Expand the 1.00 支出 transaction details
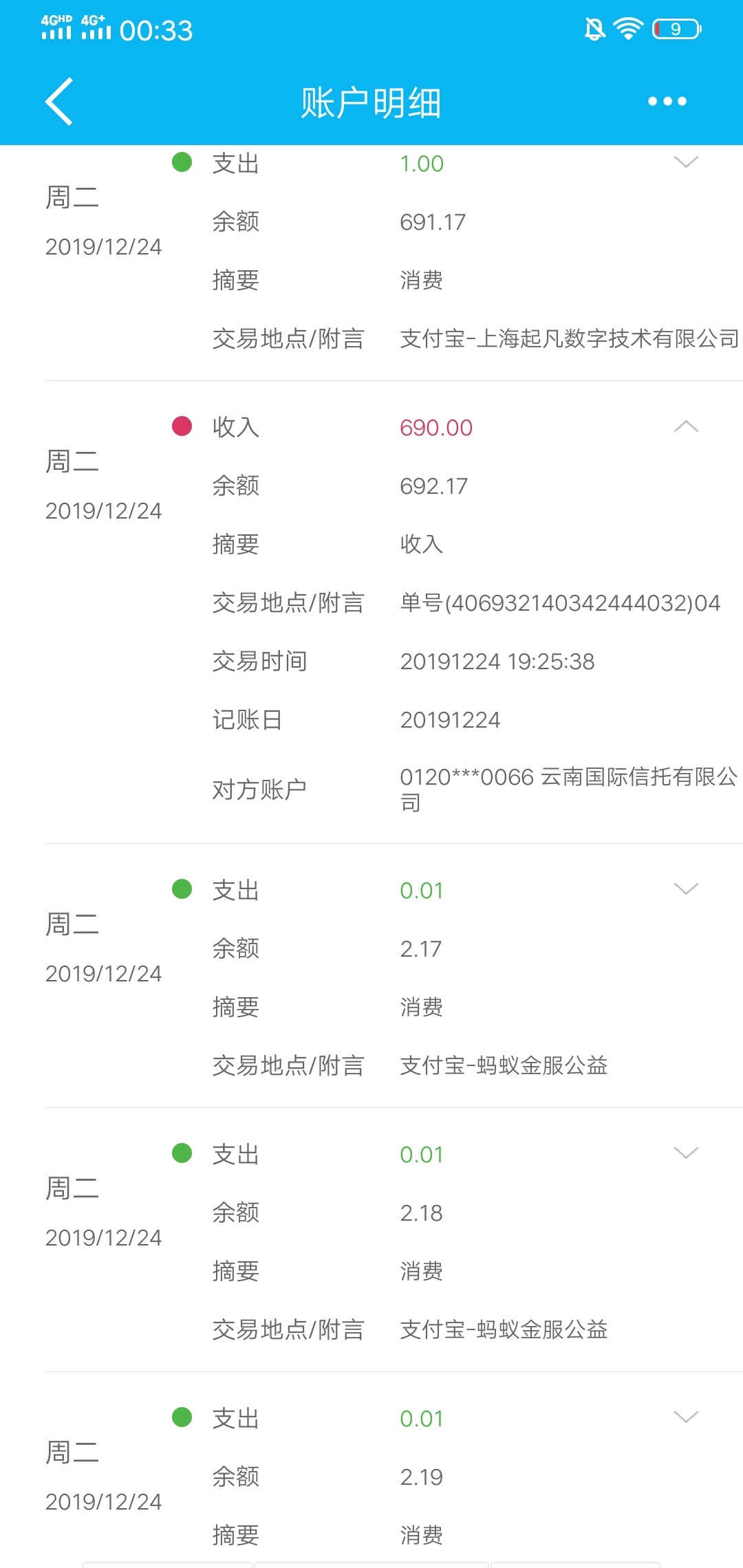 [x=686, y=162]
